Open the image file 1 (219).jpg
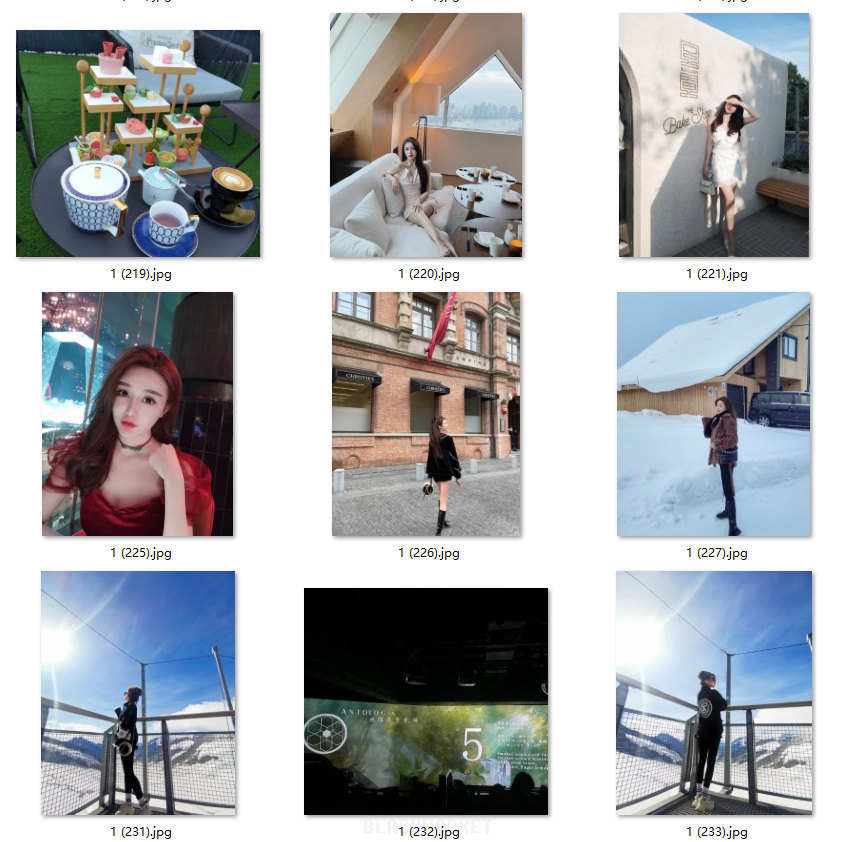This screenshot has height=842, width=858. pyautogui.click(x=138, y=143)
